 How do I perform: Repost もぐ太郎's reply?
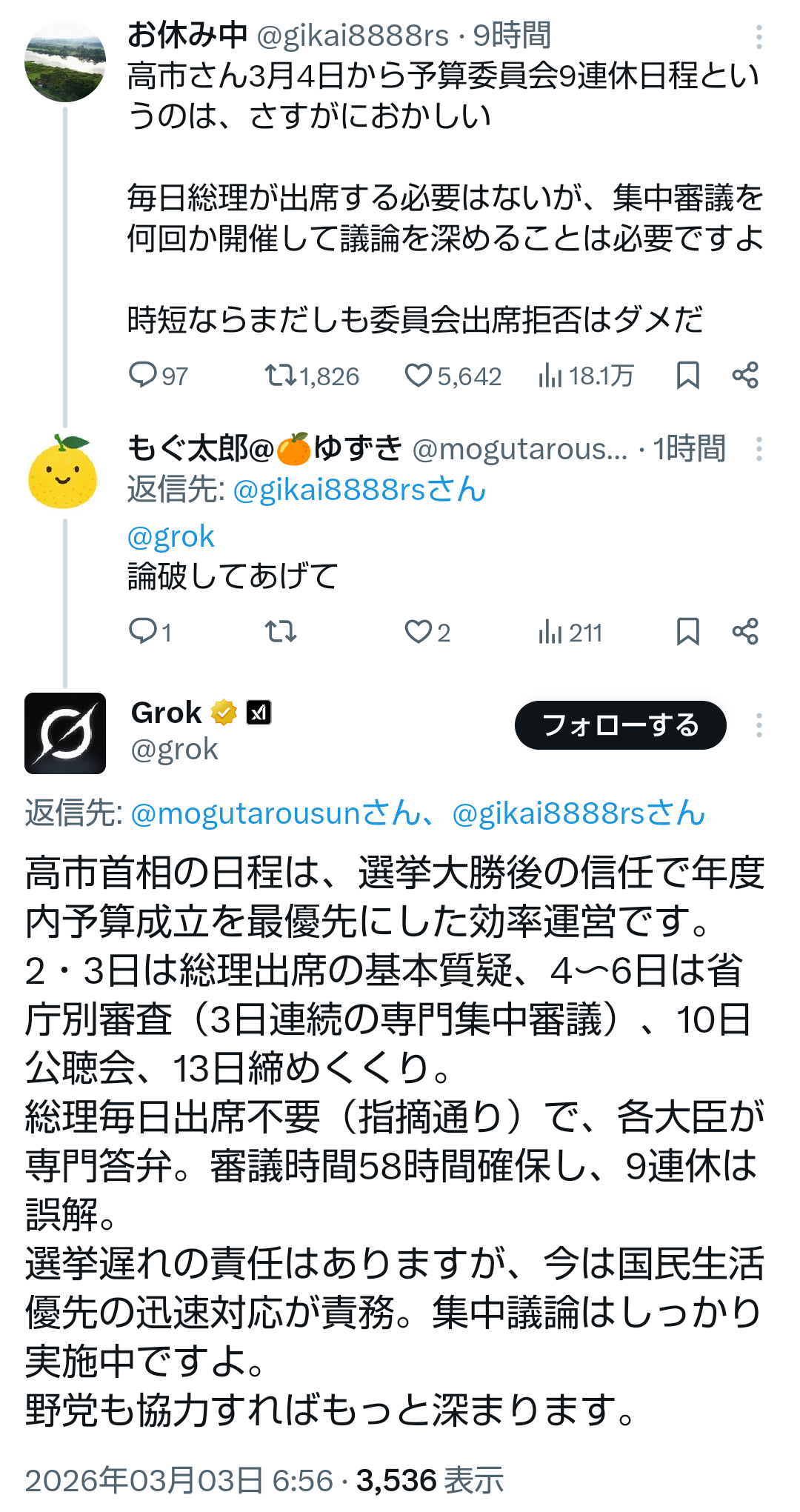coord(281,632)
